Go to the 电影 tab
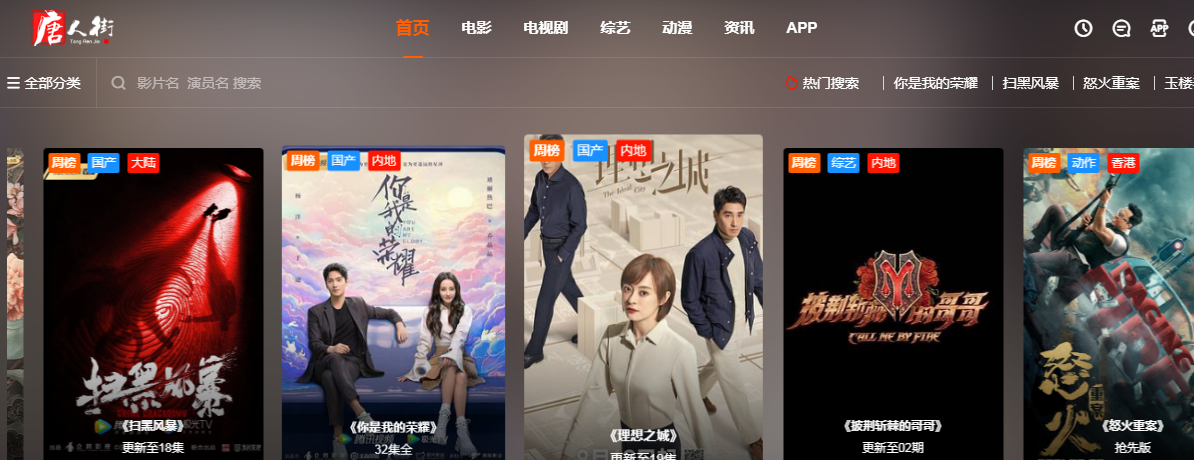1194x460 pixels. tap(476, 28)
